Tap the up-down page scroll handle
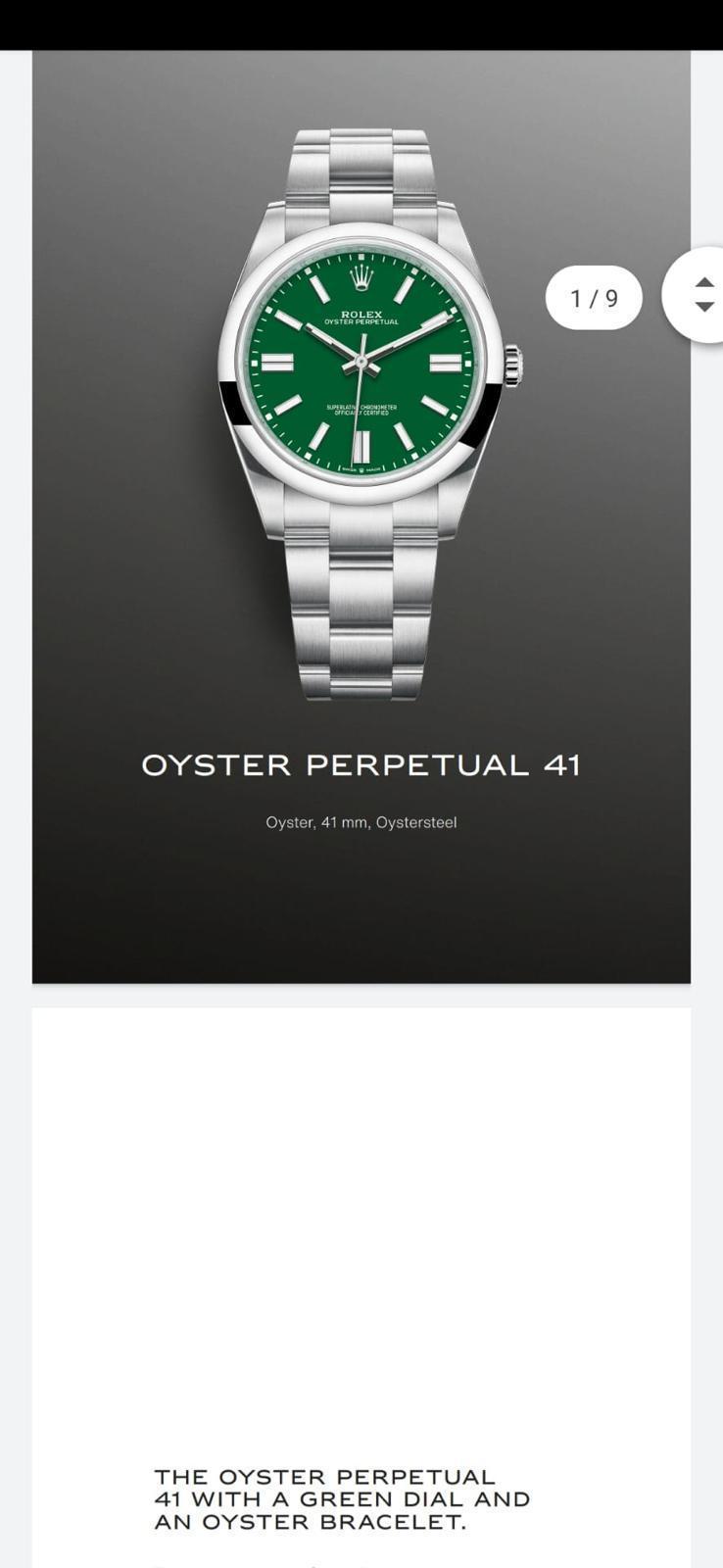723x1568 pixels. pos(699,295)
